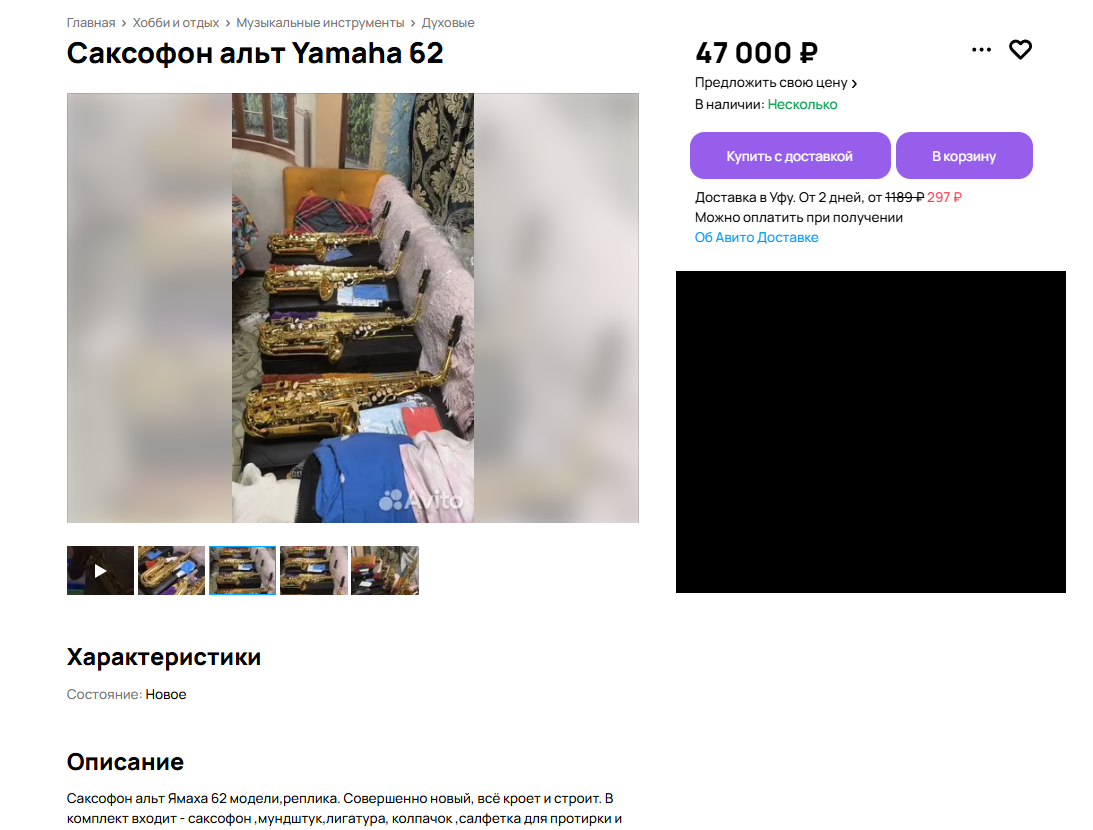Go to Главная breadcrumb
1093x830 pixels.
pyautogui.click(x=91, y=22)
